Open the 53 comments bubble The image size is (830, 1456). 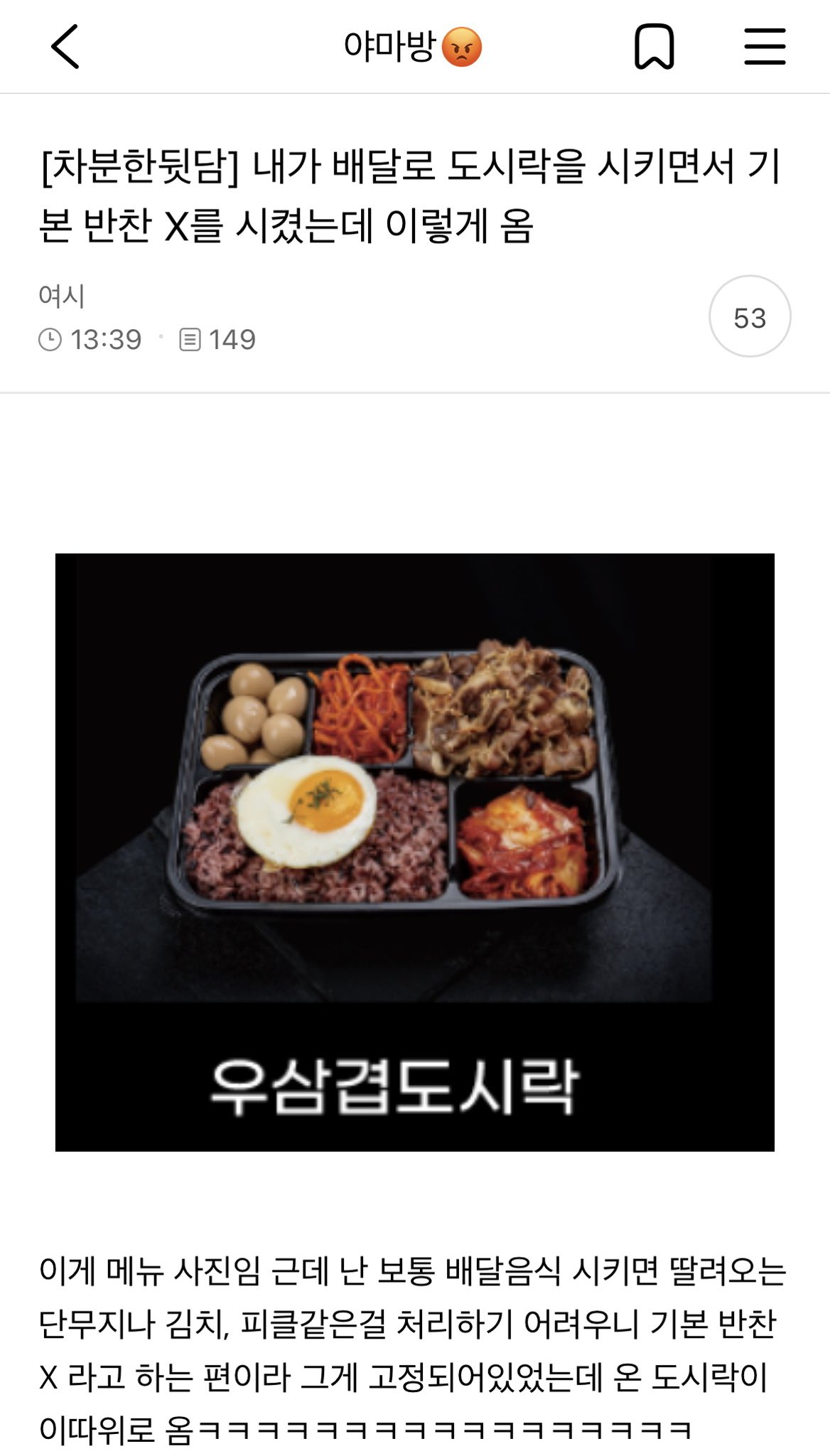750,317
